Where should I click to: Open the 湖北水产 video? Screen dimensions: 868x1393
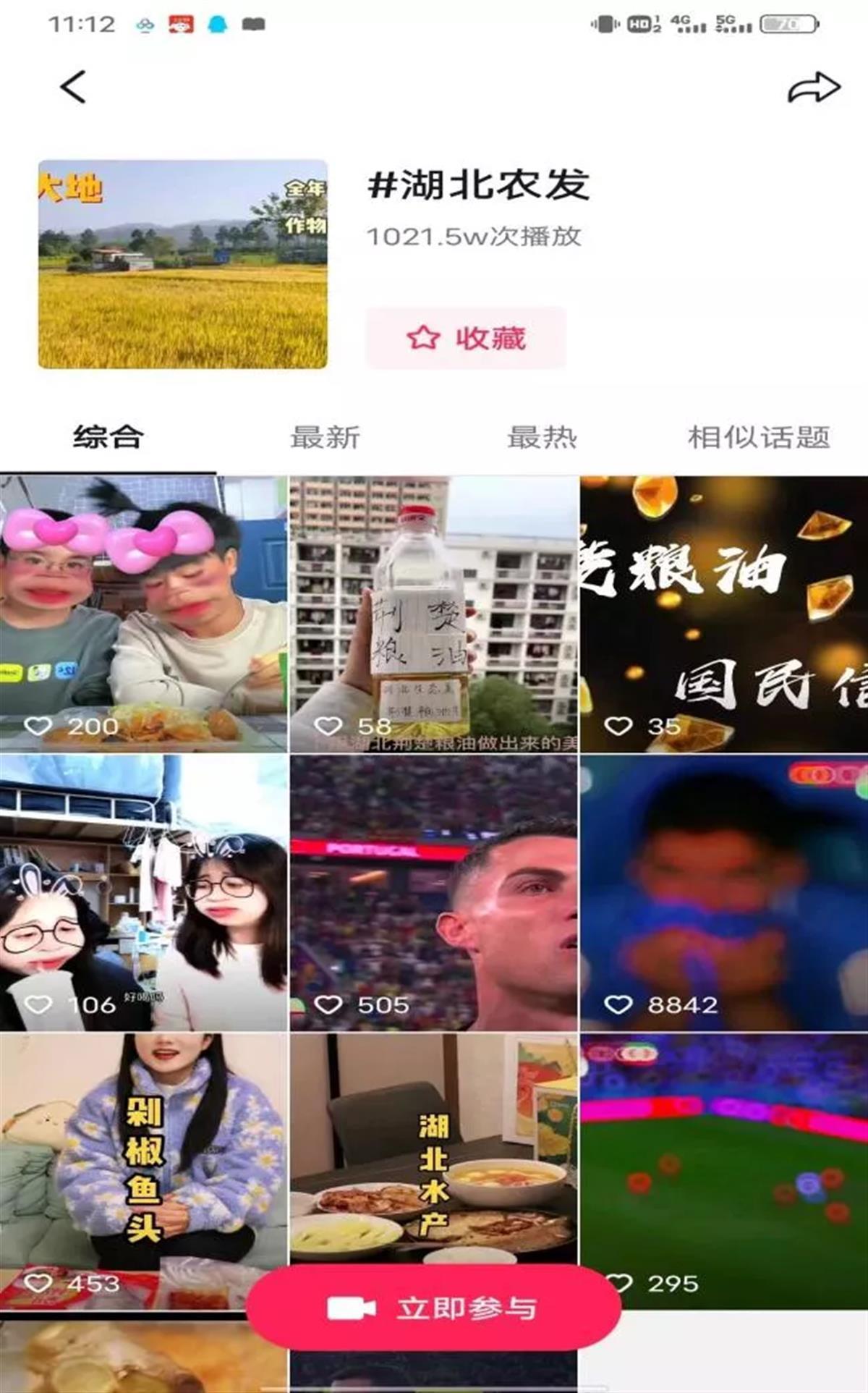(433, 1151)
